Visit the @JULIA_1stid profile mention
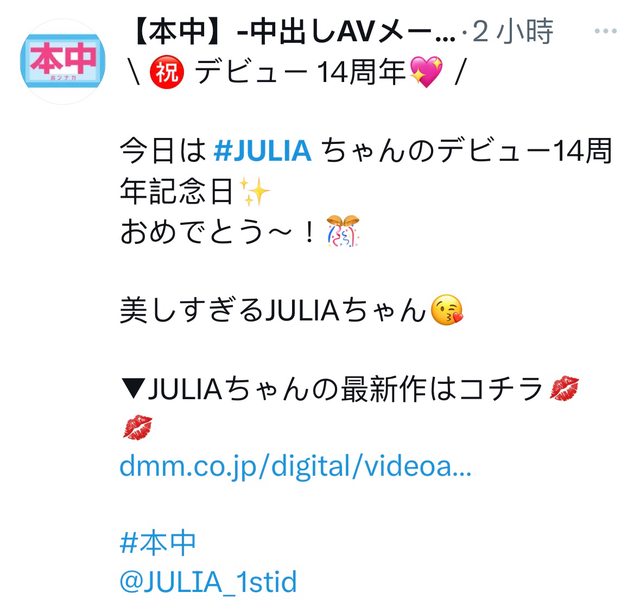The height and width of the screenshot is (611, 640). click(x=207, y=581)
